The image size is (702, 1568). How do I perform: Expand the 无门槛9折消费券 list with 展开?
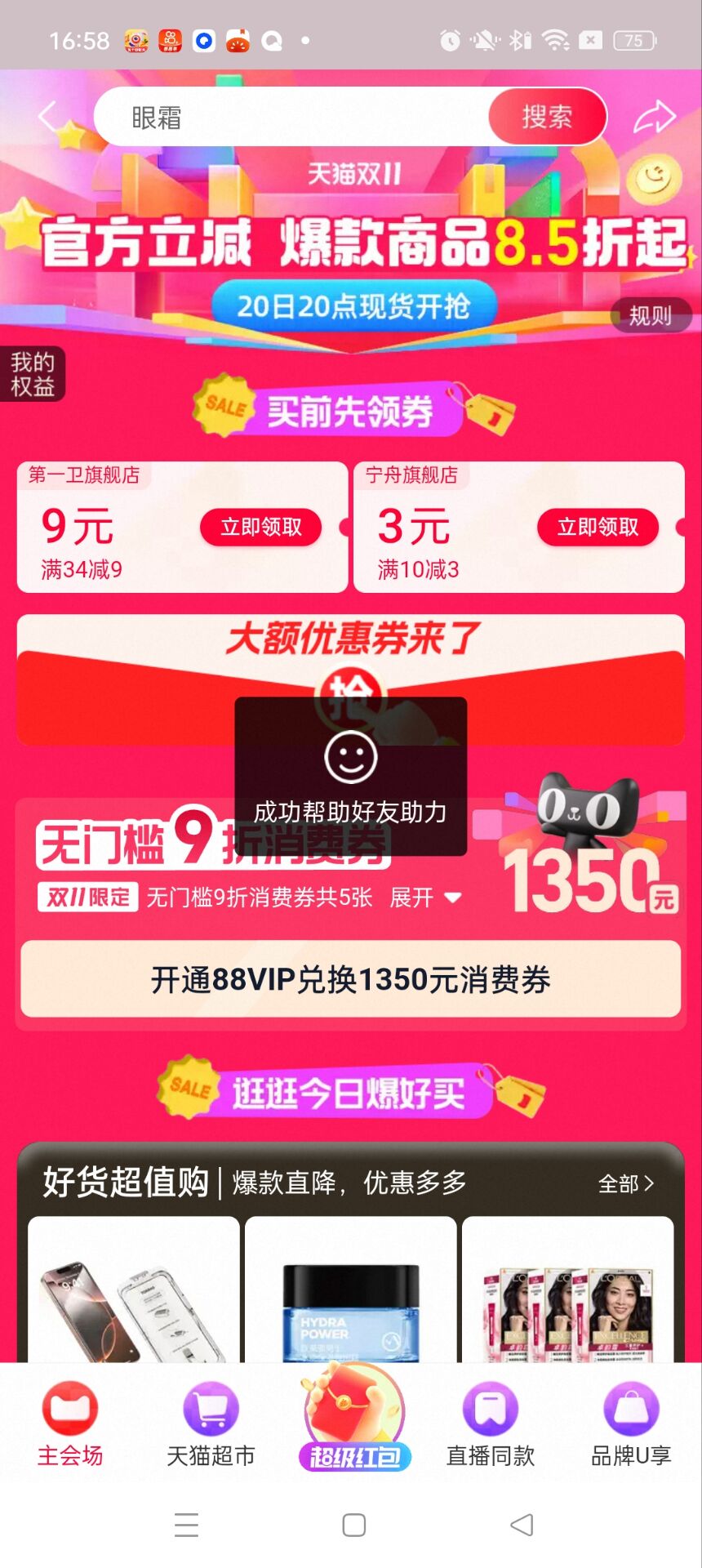[424, 898]
